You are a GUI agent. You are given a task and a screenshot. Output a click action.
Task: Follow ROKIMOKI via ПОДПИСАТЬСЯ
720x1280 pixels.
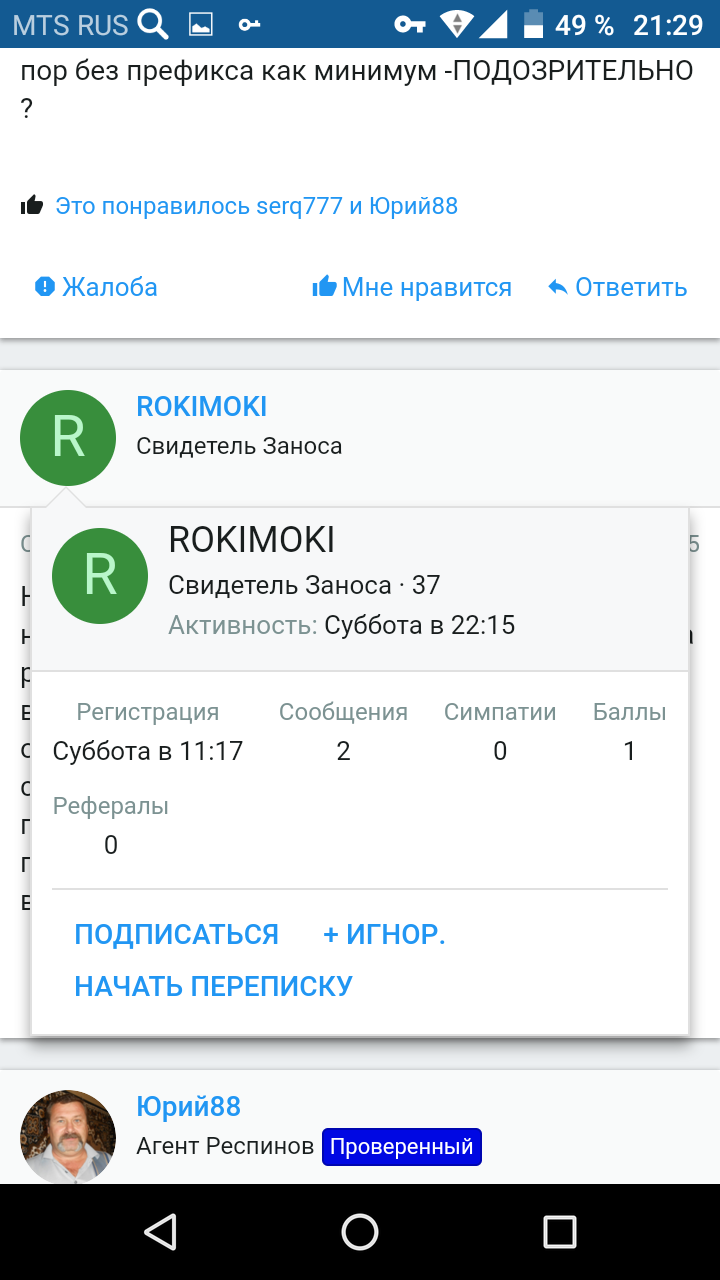pos(176,935)
